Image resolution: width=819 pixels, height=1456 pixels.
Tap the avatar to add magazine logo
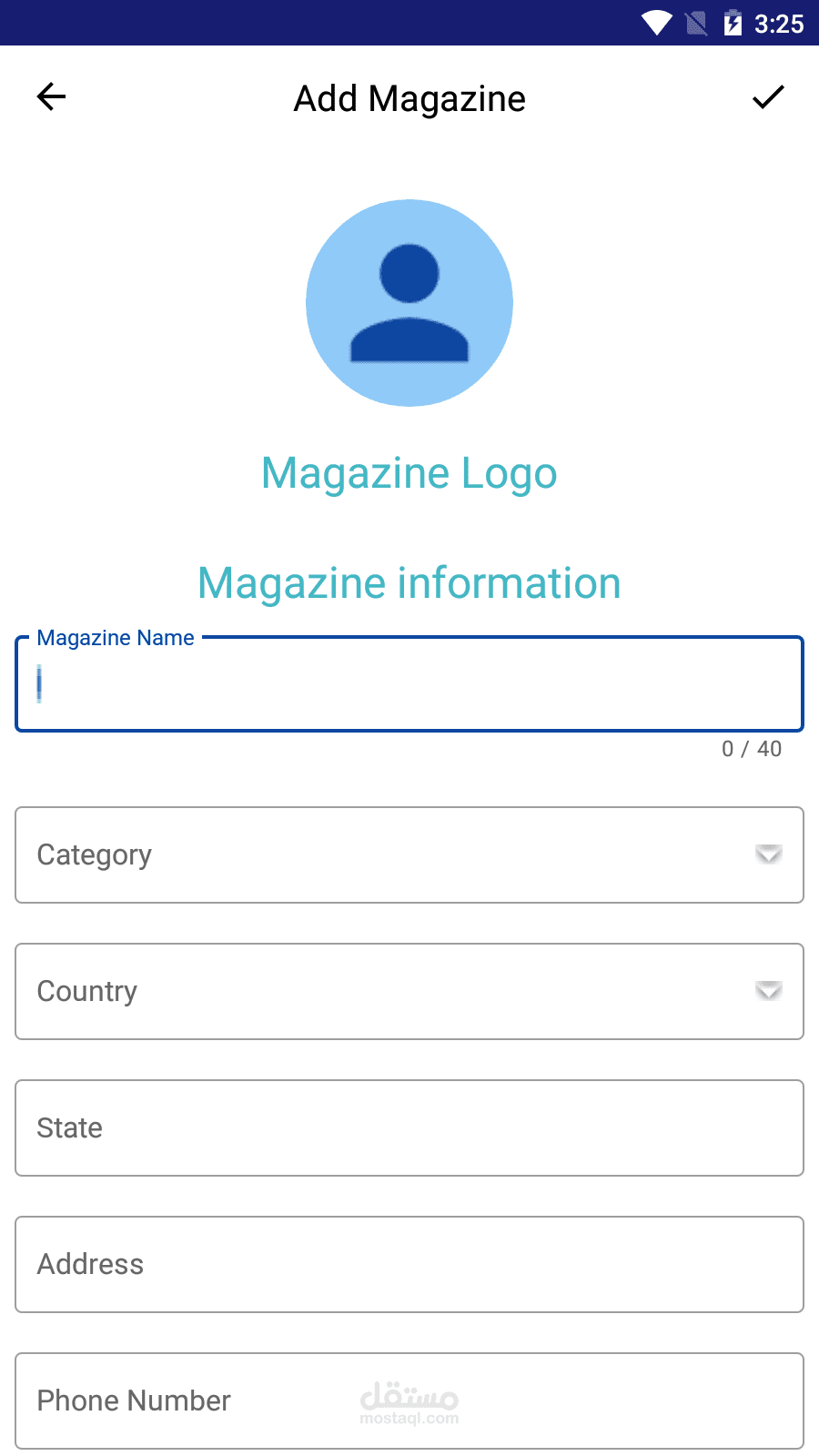(x=409, y=303)
